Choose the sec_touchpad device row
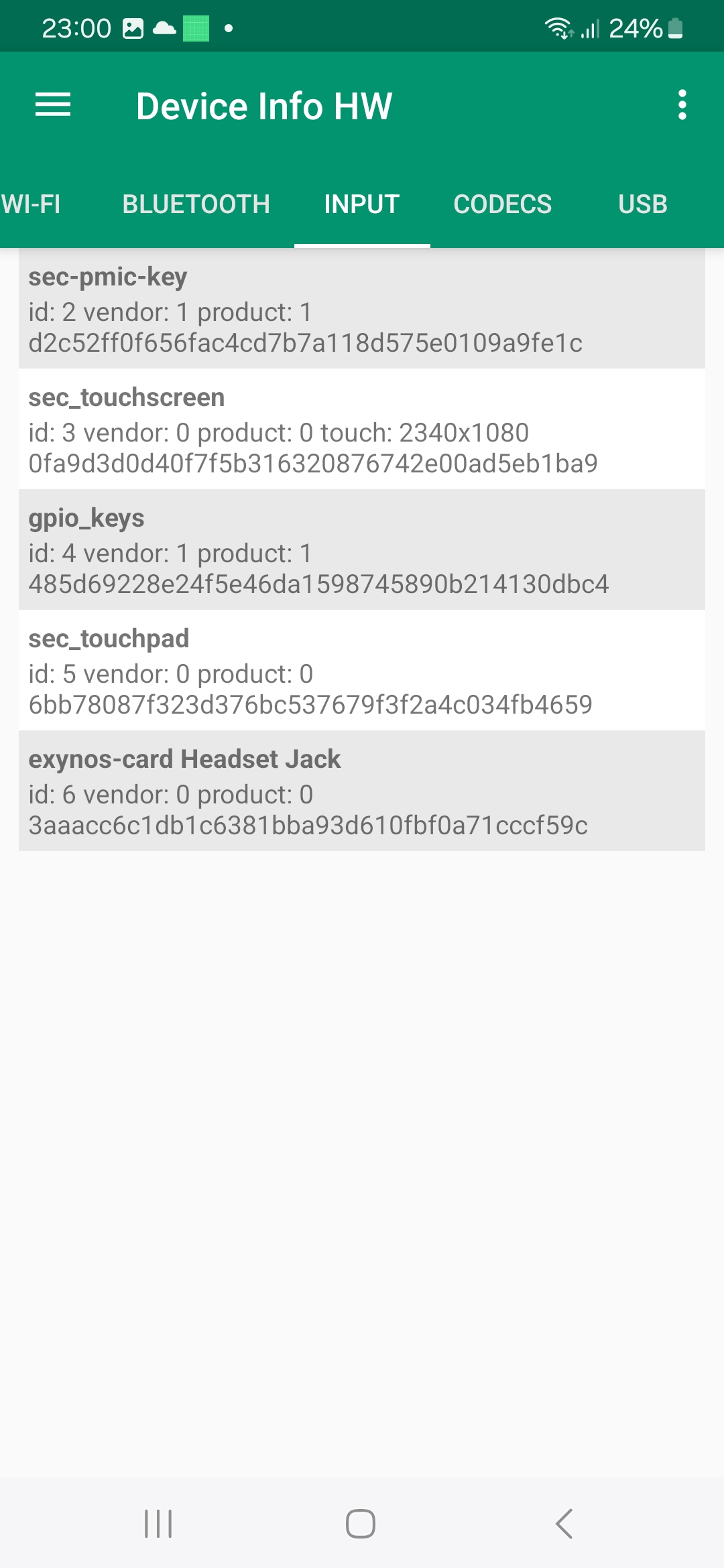 coord(362,671)
